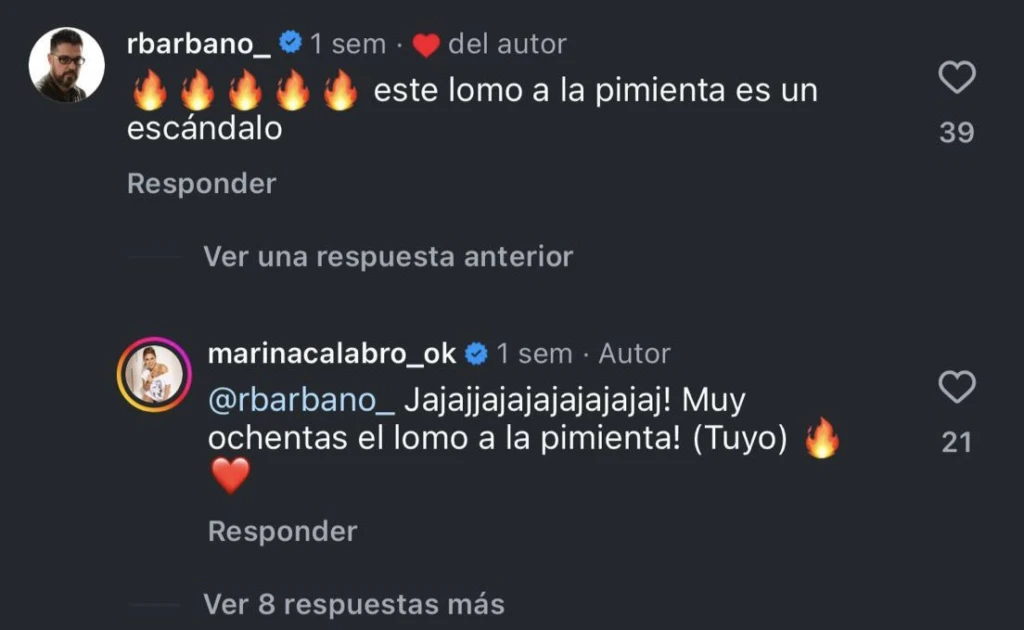Tap Responder under rbarbano_'s comment
The image size is (1024, 630).
coord(201,184)
